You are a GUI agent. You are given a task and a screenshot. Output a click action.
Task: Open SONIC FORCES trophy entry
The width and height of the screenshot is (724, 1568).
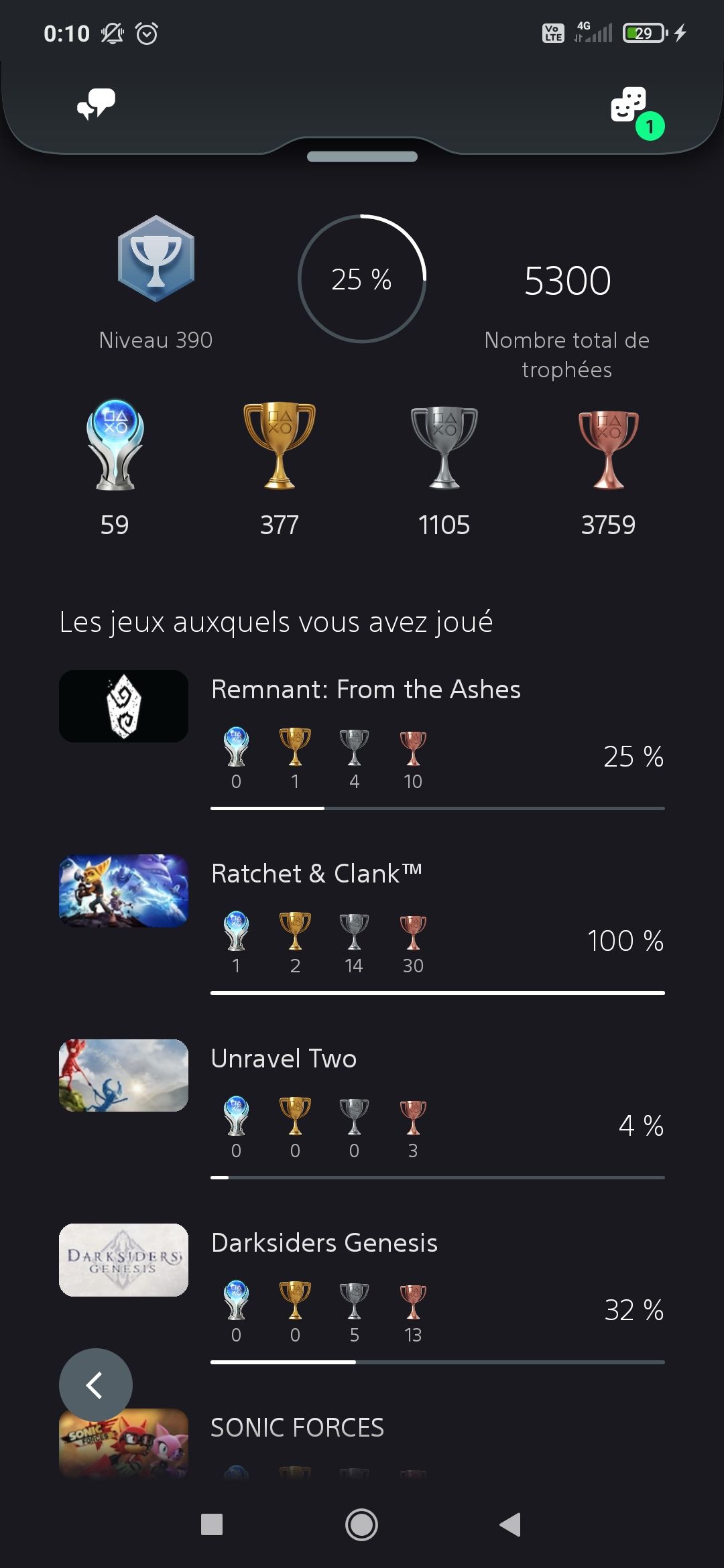pos(297,1427)
